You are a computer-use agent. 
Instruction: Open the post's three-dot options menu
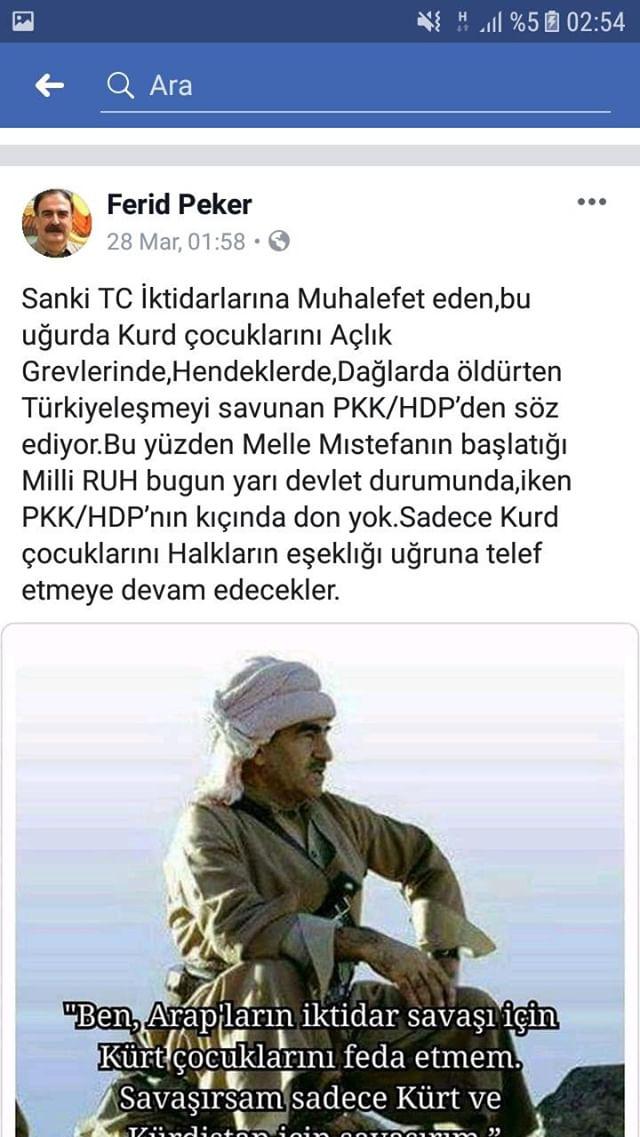[x=592, y=203]
